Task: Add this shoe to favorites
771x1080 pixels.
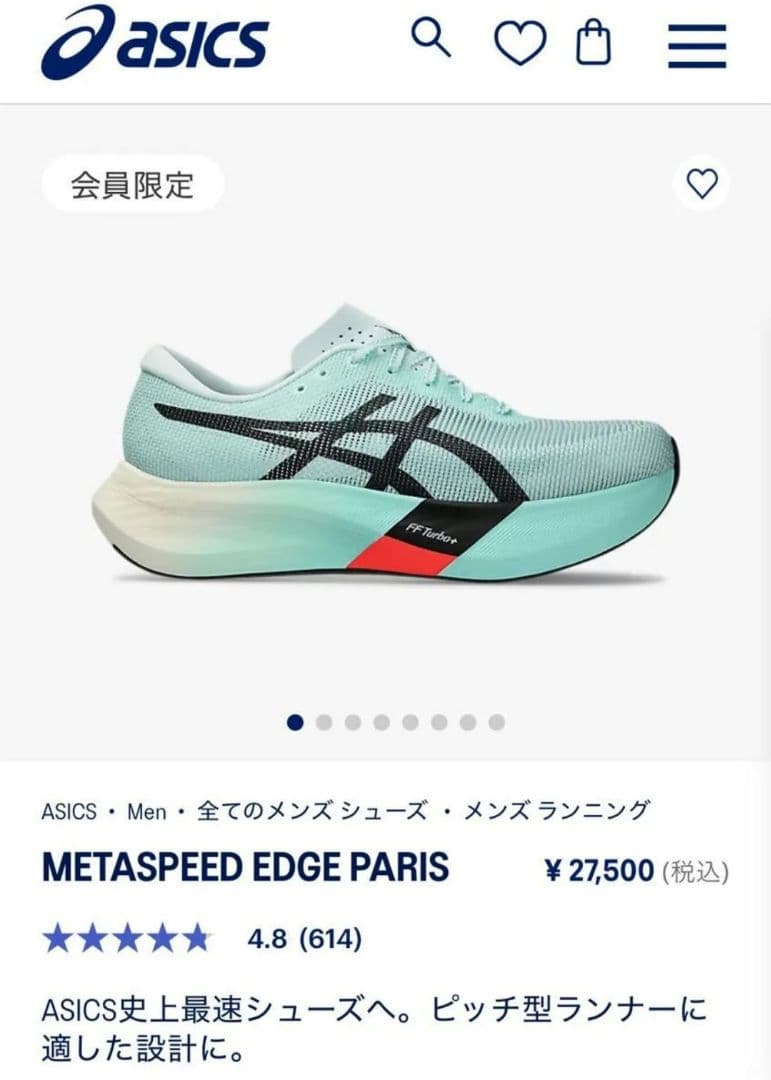Action: point(701,184)
